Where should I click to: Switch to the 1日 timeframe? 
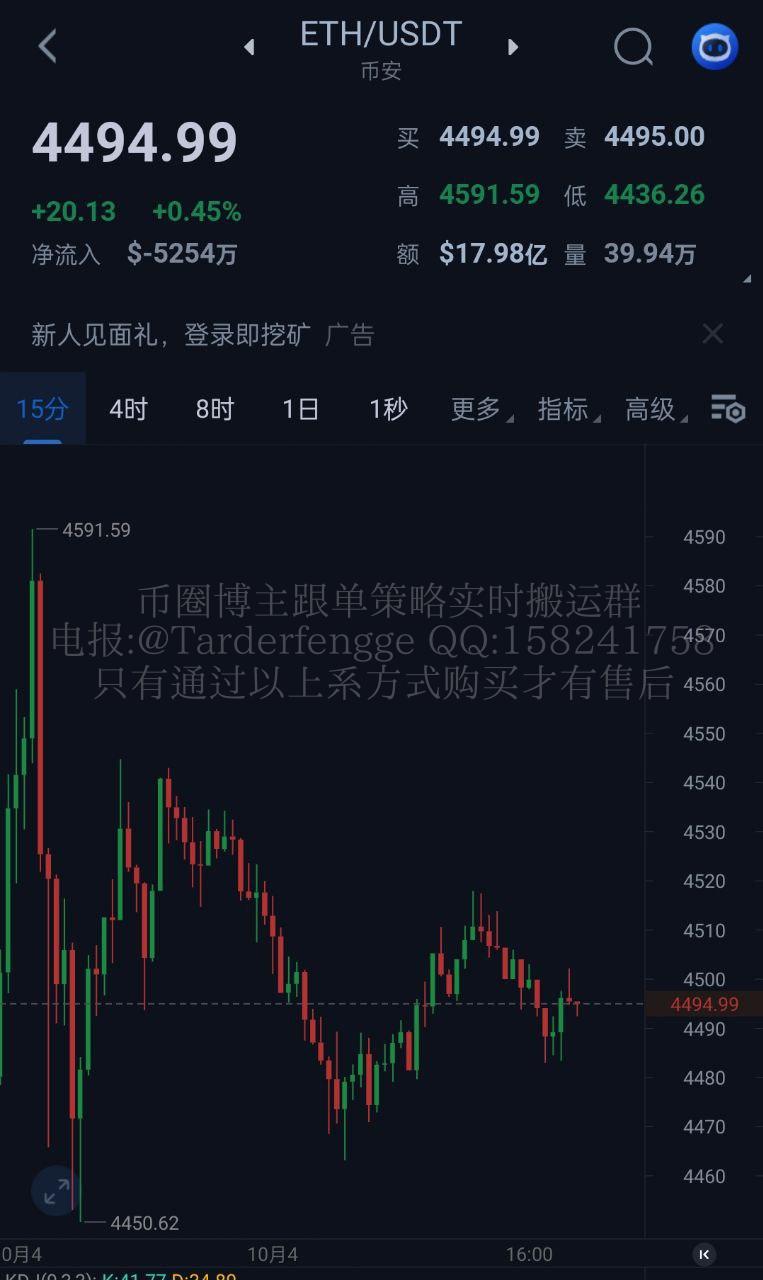click(x=299, y=408)
